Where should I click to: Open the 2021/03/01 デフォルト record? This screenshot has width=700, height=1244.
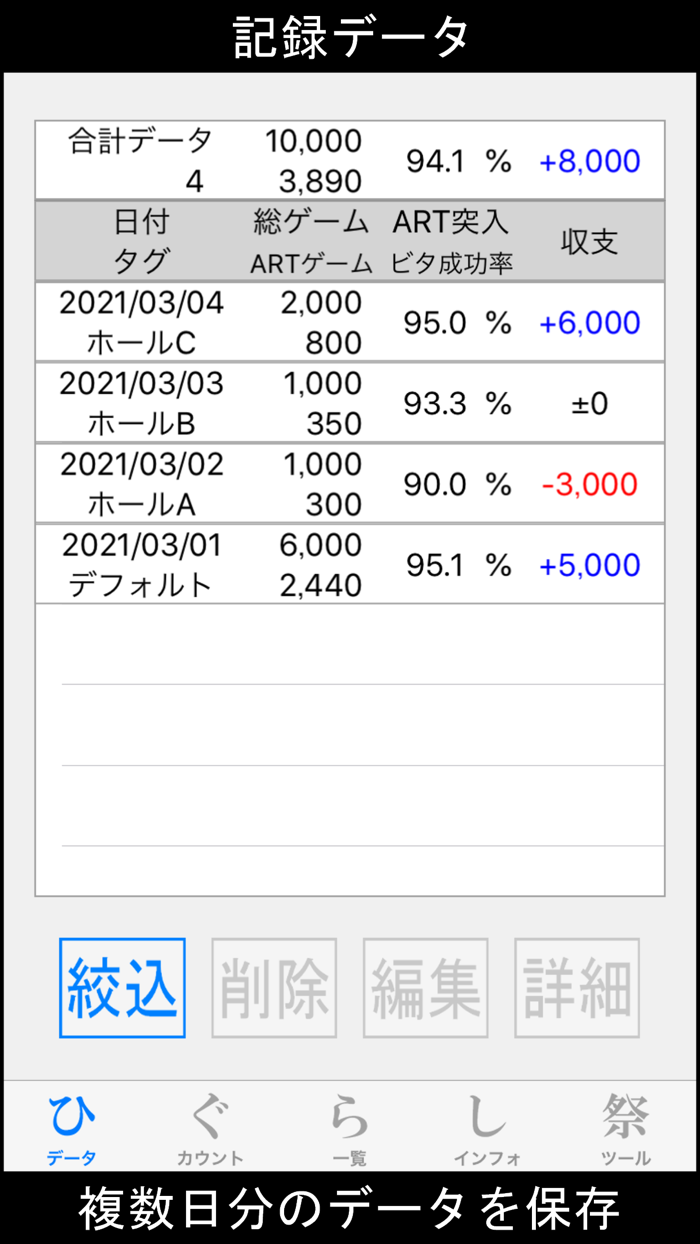coord(350,565)
